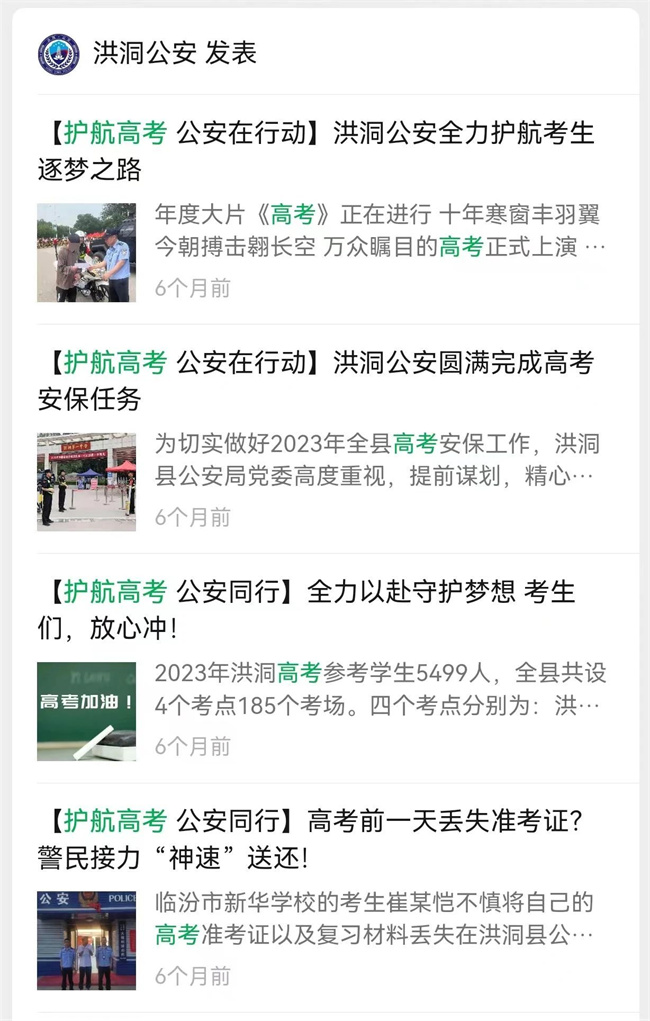Viewport: 650px width, 1021px height.
Task: Open article 洪洞公安圆满完成高考安保任务
Action: [316, 380]
